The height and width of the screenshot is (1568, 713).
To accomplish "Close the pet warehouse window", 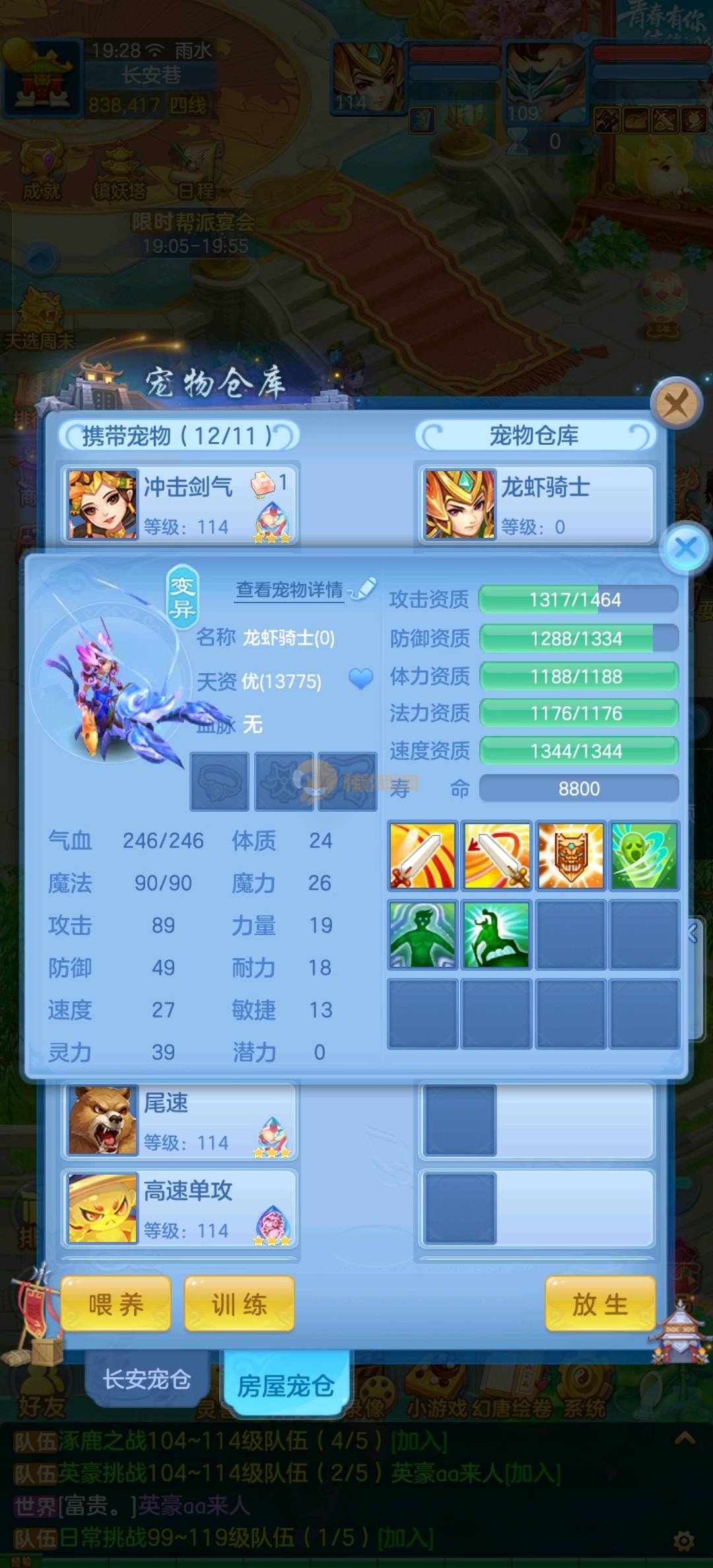I will pyautogui.click(x=675, y=402).
